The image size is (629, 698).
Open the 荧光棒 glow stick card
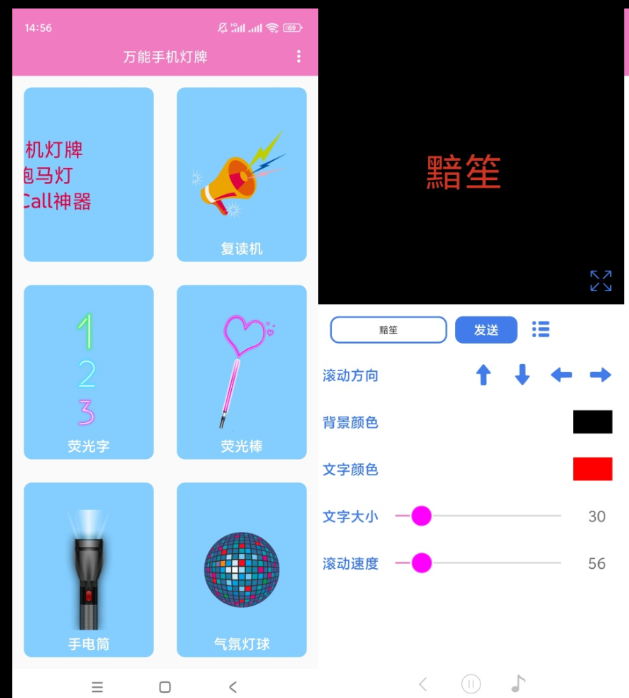(x=241, y=372)
